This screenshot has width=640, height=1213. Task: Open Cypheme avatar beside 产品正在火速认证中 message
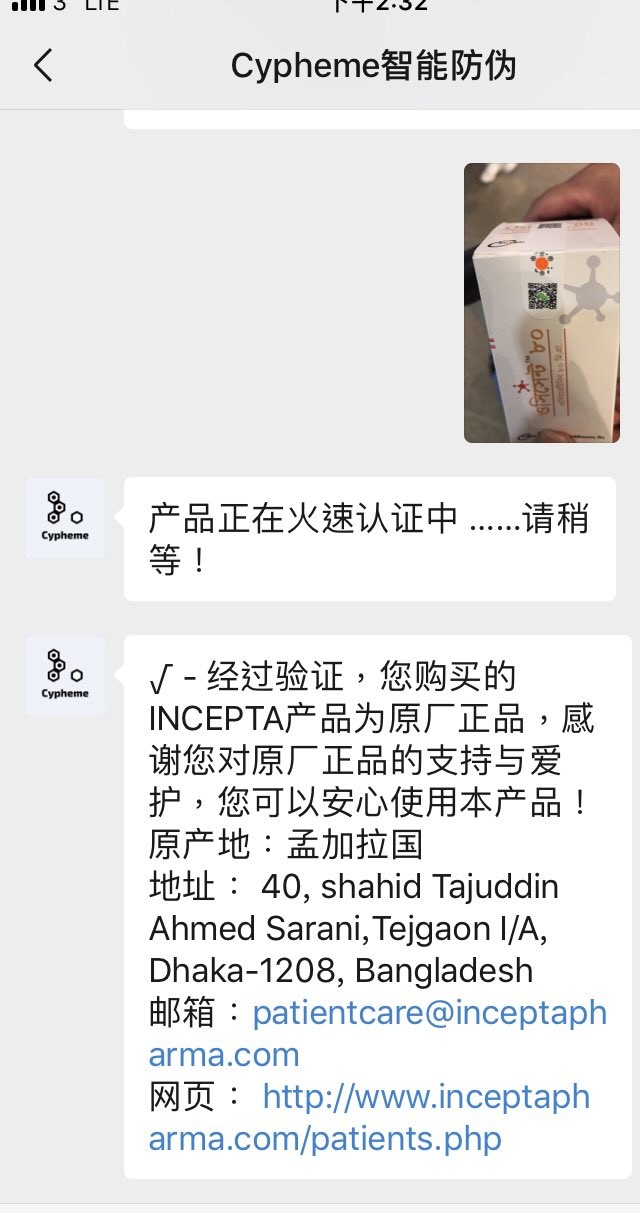(x=65, y=517)
